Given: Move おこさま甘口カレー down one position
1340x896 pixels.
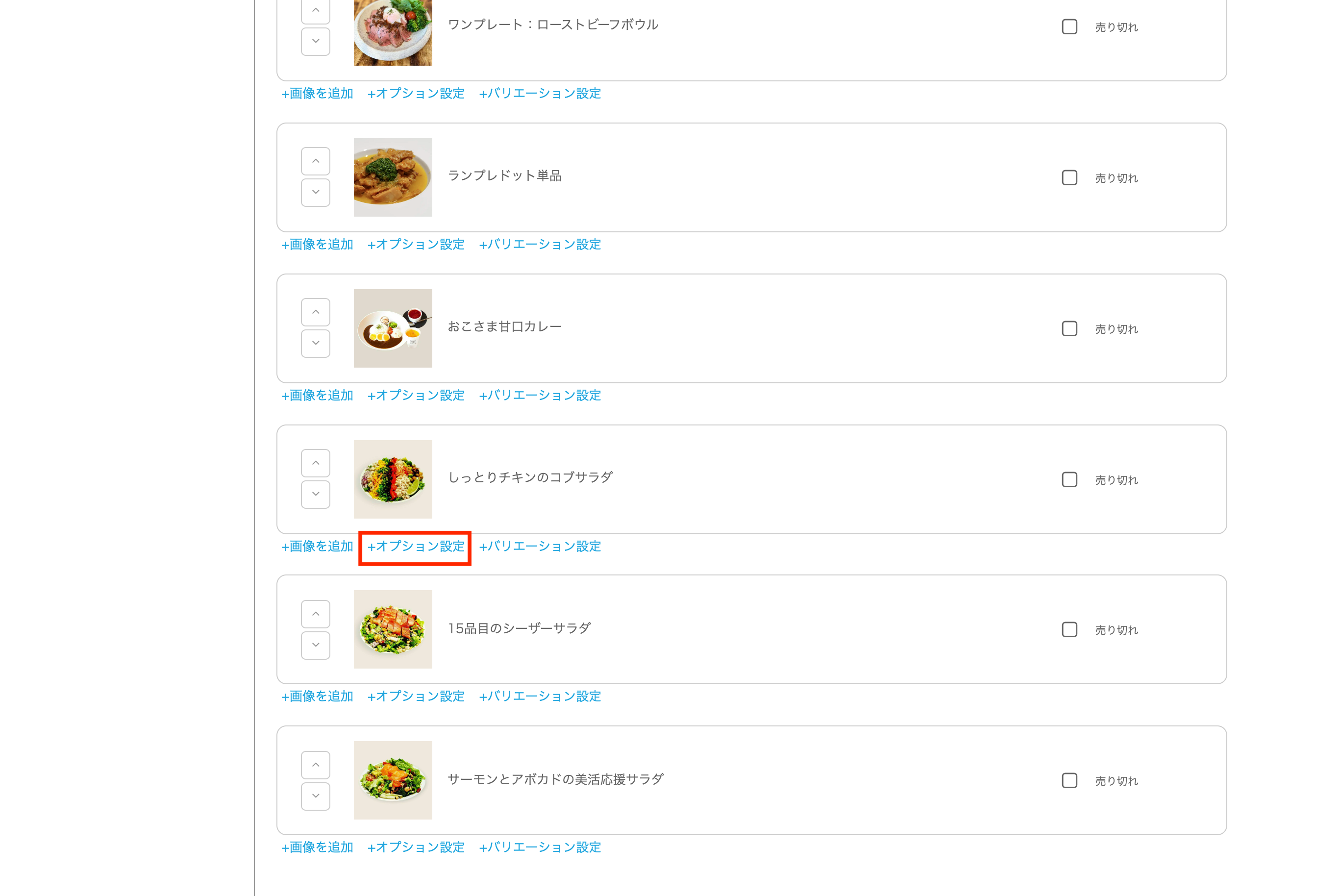Looking at the screenshot, I should pyautogui.click(x=316, y=344).
